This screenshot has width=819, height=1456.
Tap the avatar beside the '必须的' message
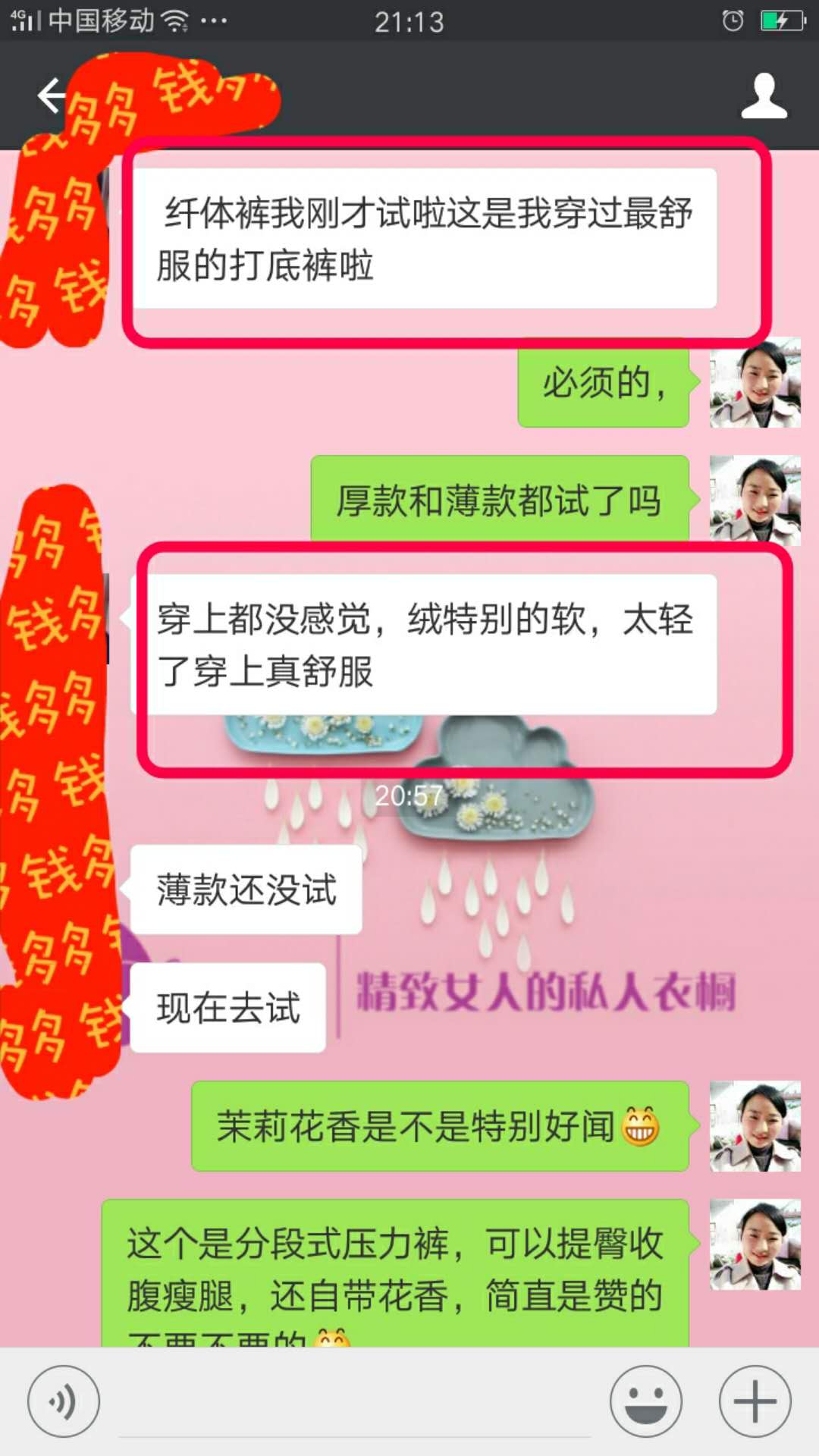pos(755,383)
